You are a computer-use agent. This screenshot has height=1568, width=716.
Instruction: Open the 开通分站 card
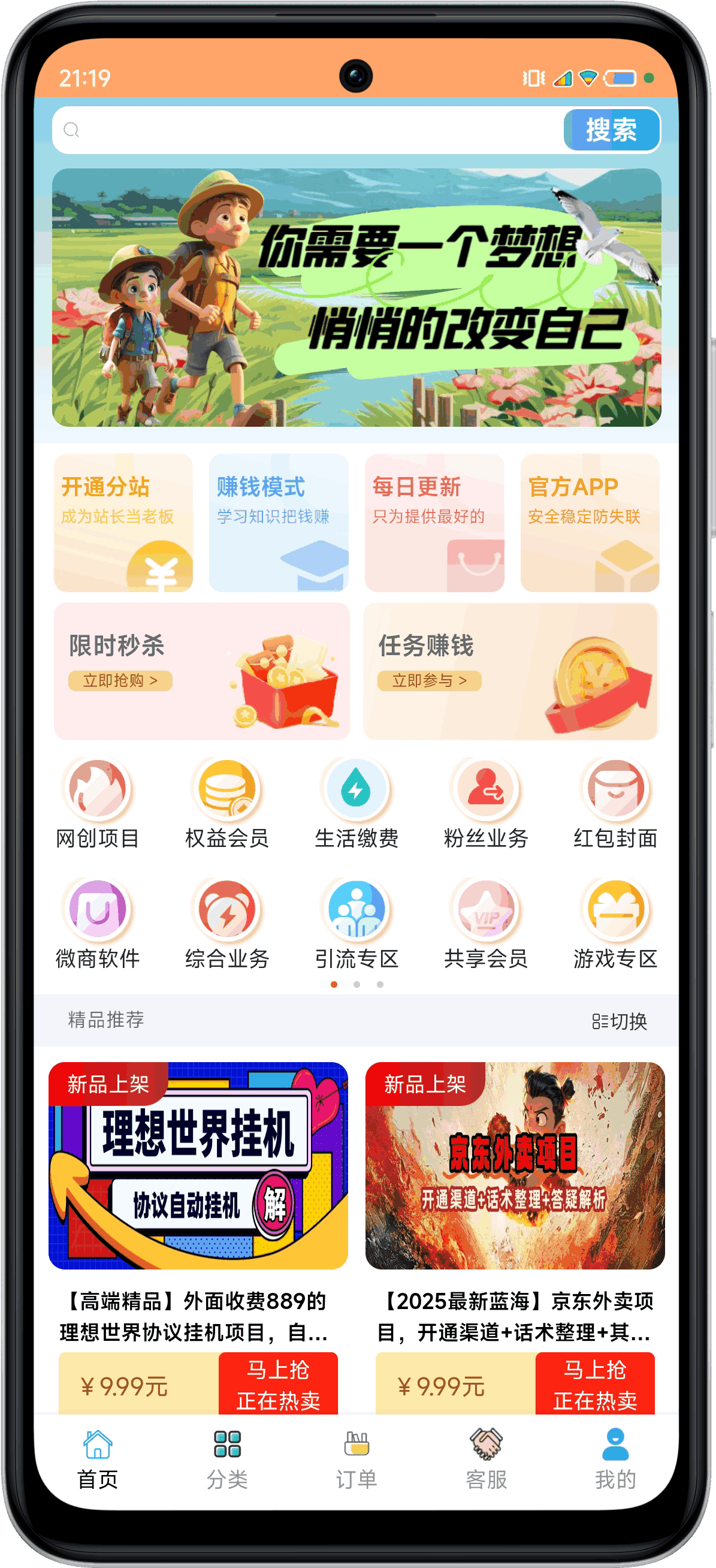click(123, 522)
